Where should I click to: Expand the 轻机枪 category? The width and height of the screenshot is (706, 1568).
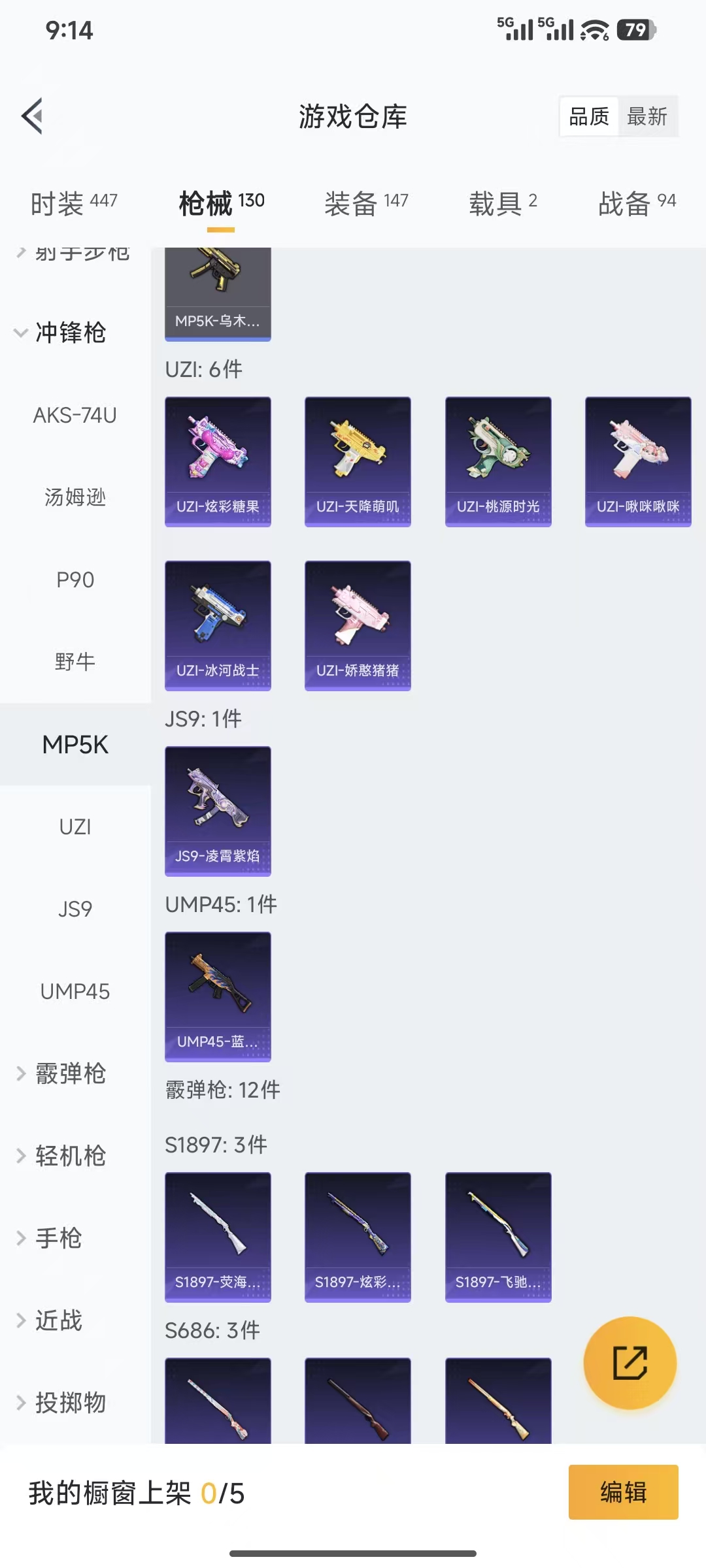click(x=69, y=1156)
